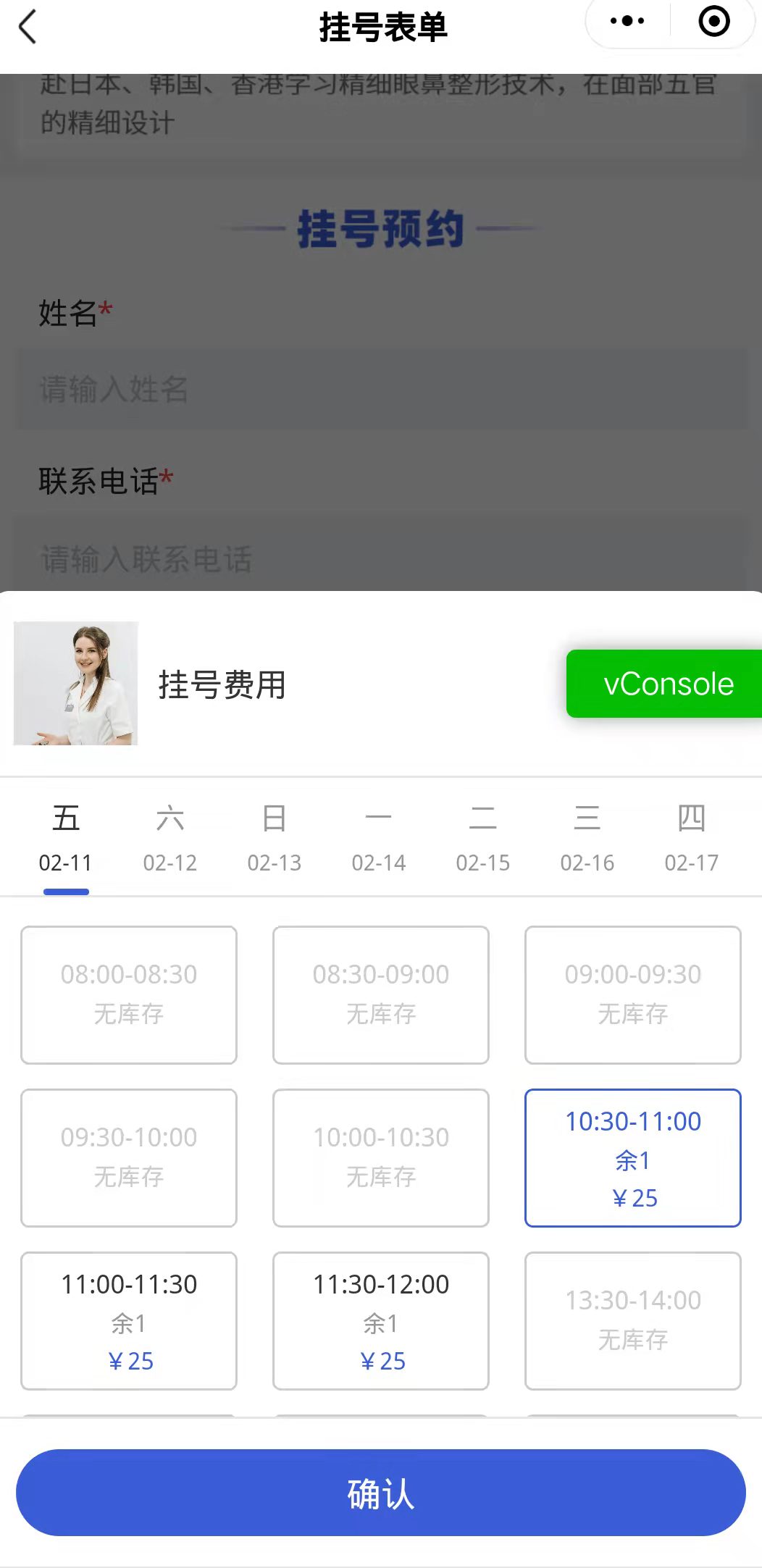Select the 四 02-17 date tab
Image resolution: width=762 pixels, height=1568 pixels.
692,839
